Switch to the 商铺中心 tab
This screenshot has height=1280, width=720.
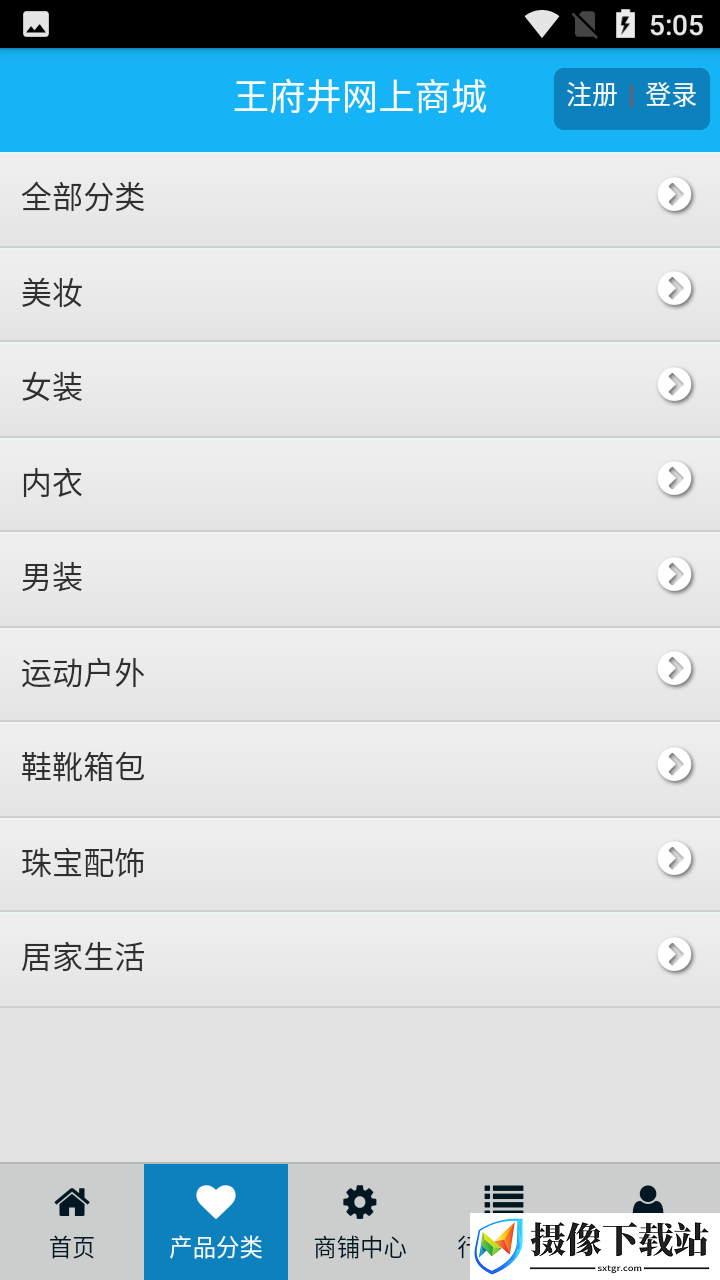point(360,1222)
